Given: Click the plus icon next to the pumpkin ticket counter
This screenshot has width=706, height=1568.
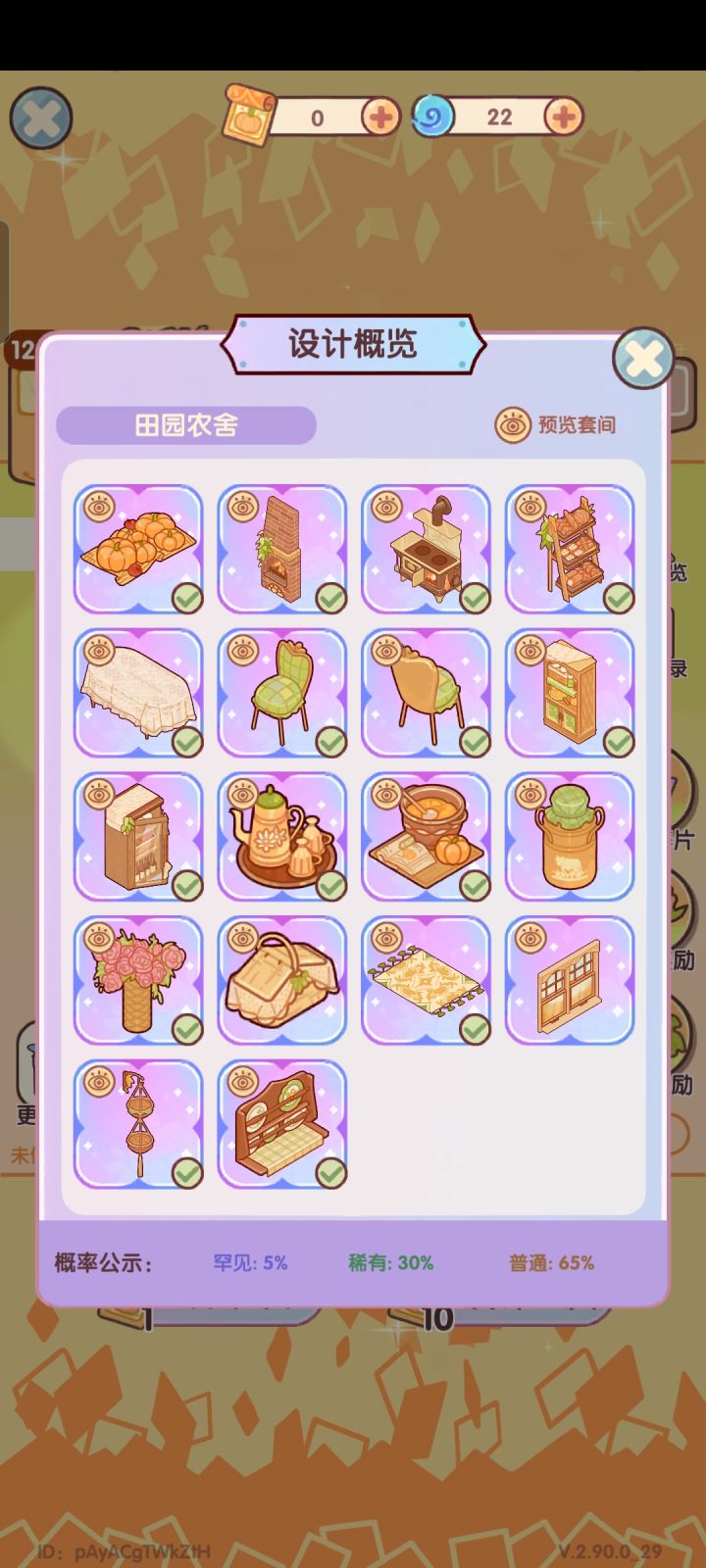Looking at the screenshot, I should pos(380,117).
